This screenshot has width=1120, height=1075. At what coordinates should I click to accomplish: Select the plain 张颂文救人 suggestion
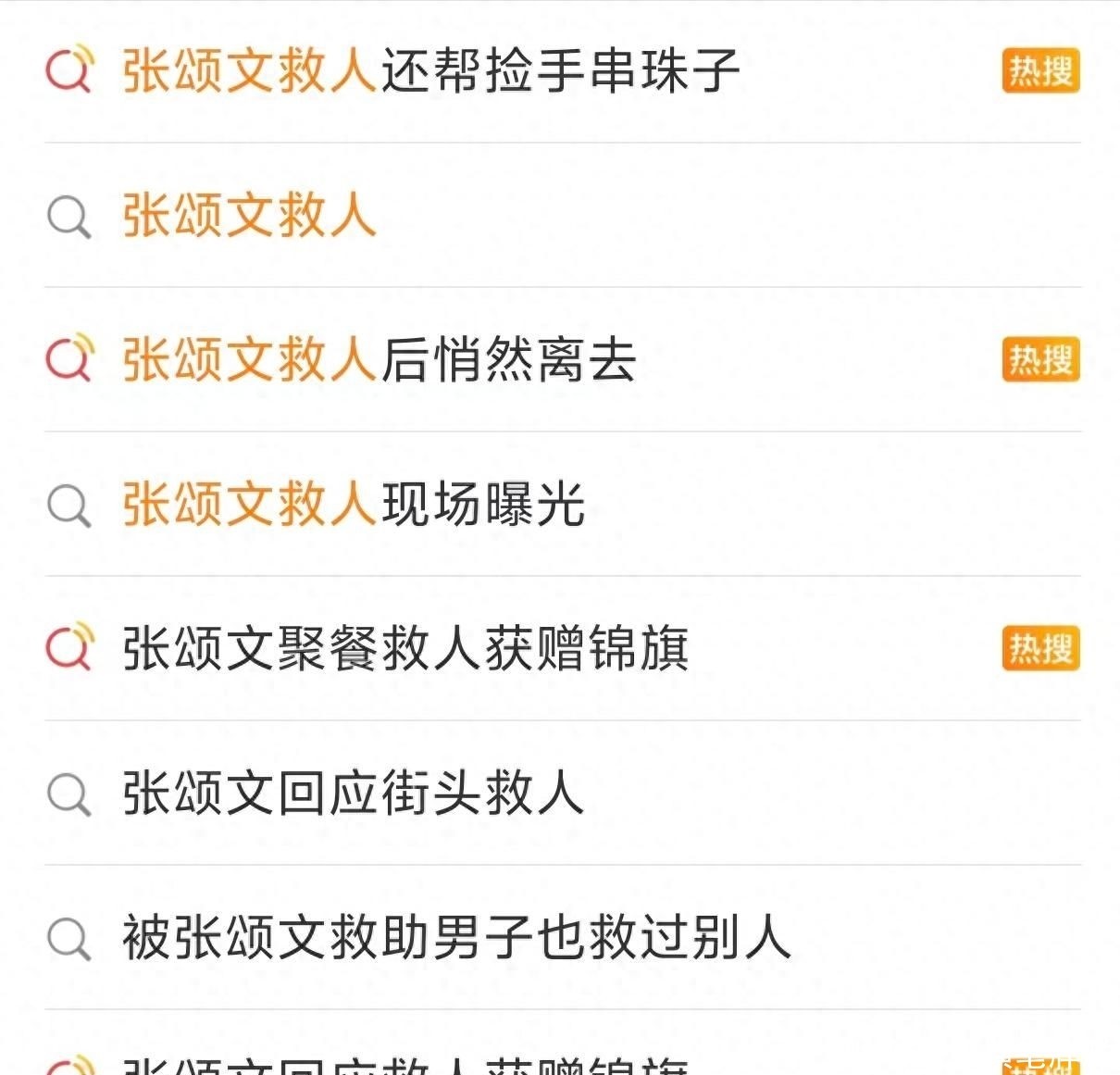[x=249, y=216]
